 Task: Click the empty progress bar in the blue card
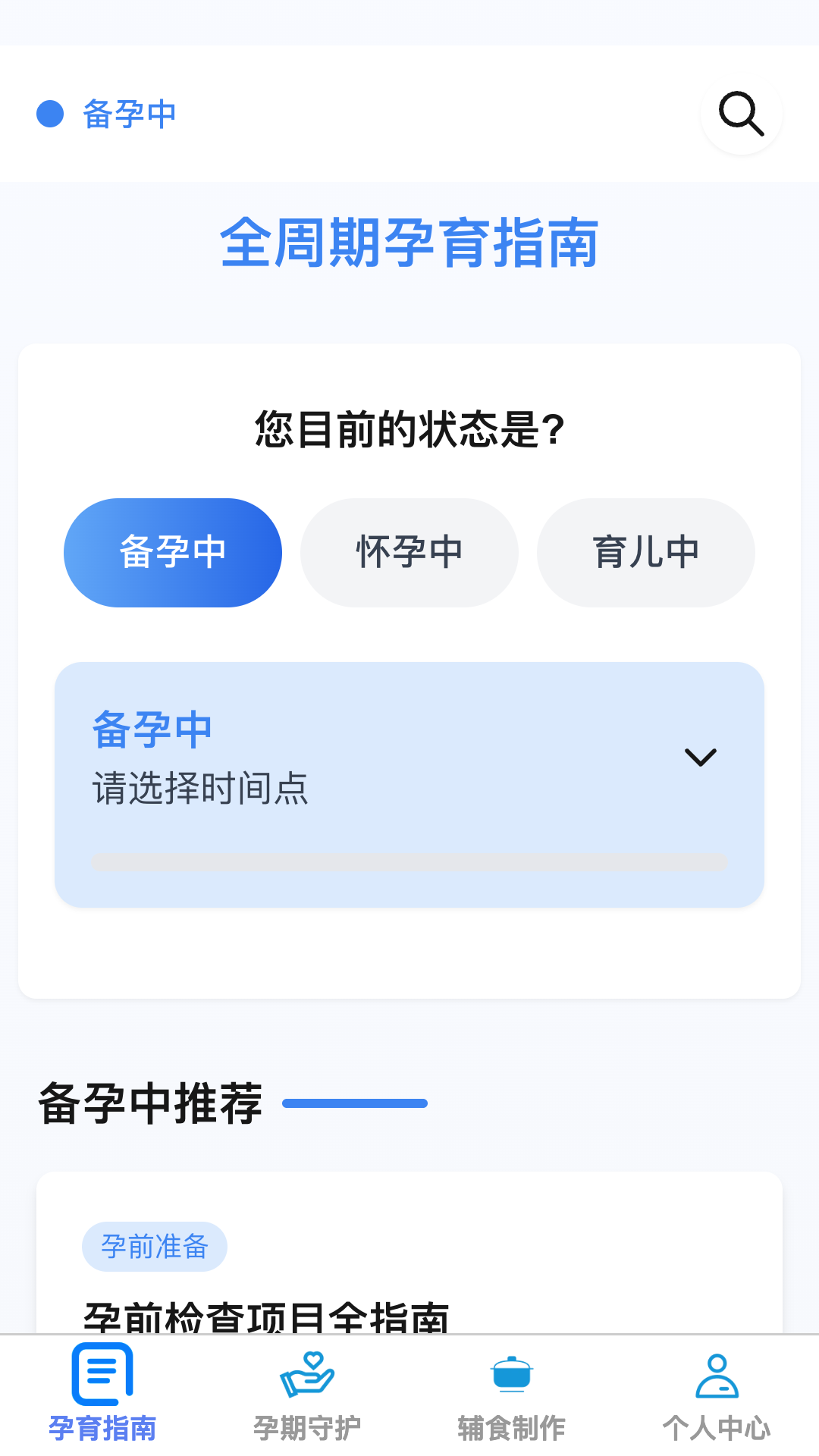tap(409, 859)
